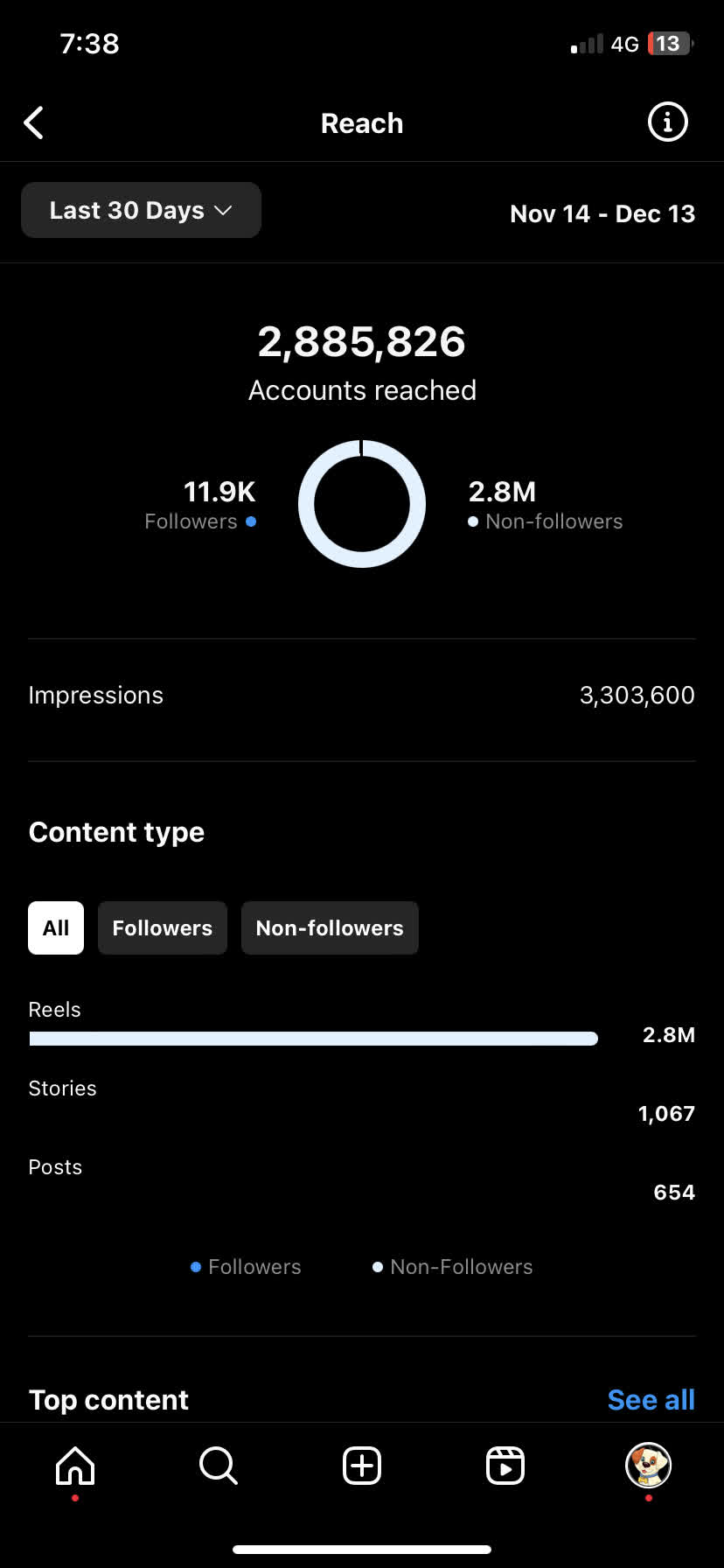The width and height of the screenshot is (724, 1568).
Task: Open the info icon about Reach
Action: pyautogui.click(x=667, y=122)
